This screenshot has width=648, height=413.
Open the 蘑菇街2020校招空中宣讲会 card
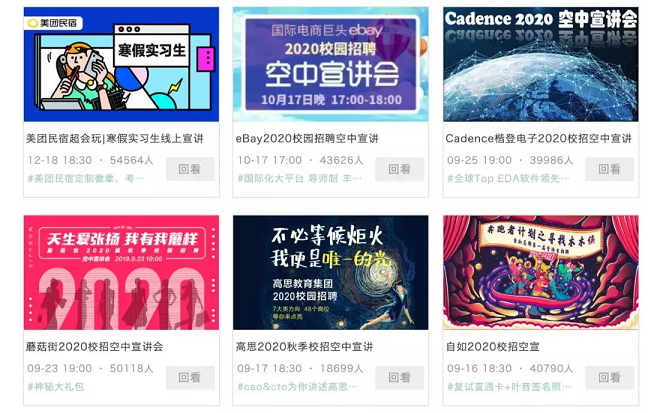(120, 272)
